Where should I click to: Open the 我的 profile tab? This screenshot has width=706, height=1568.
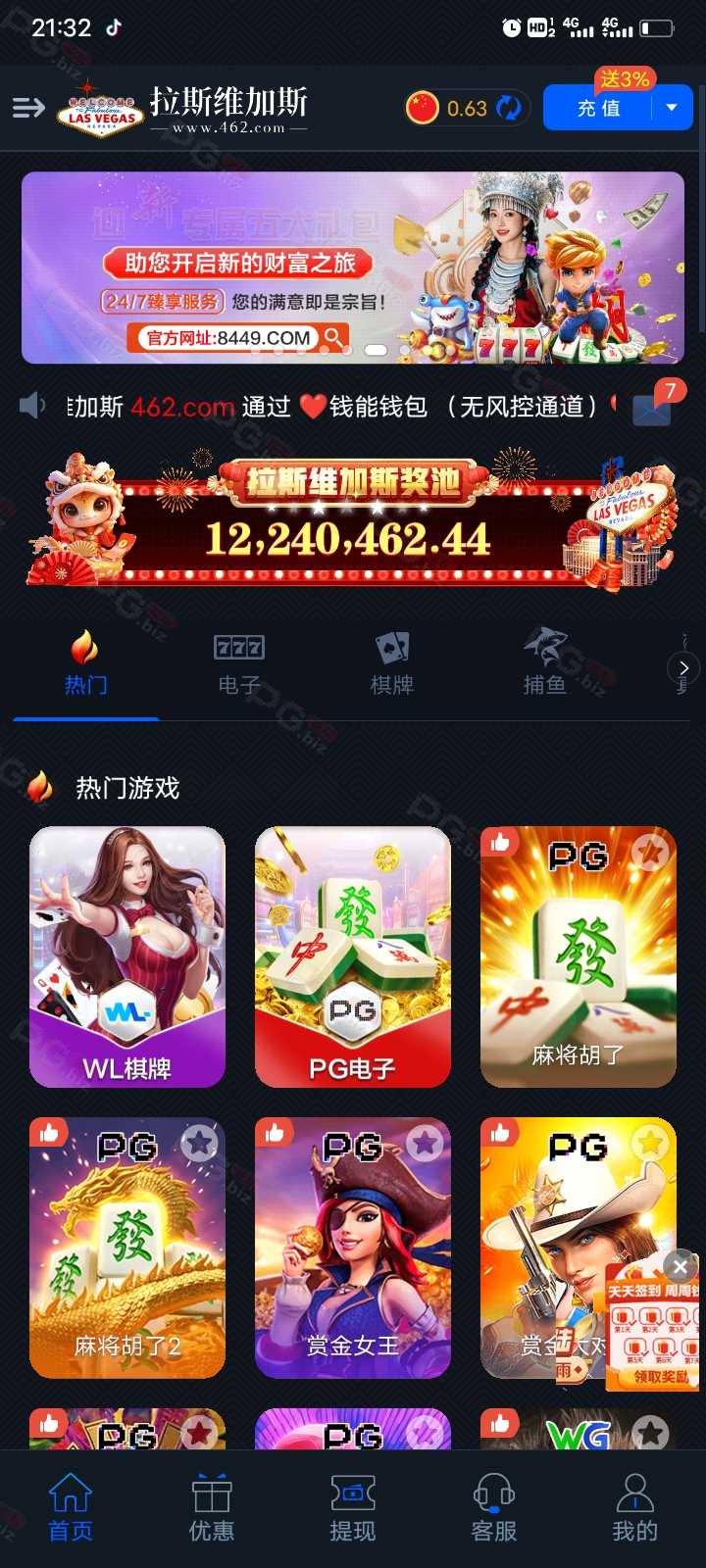coord(635,1507)
